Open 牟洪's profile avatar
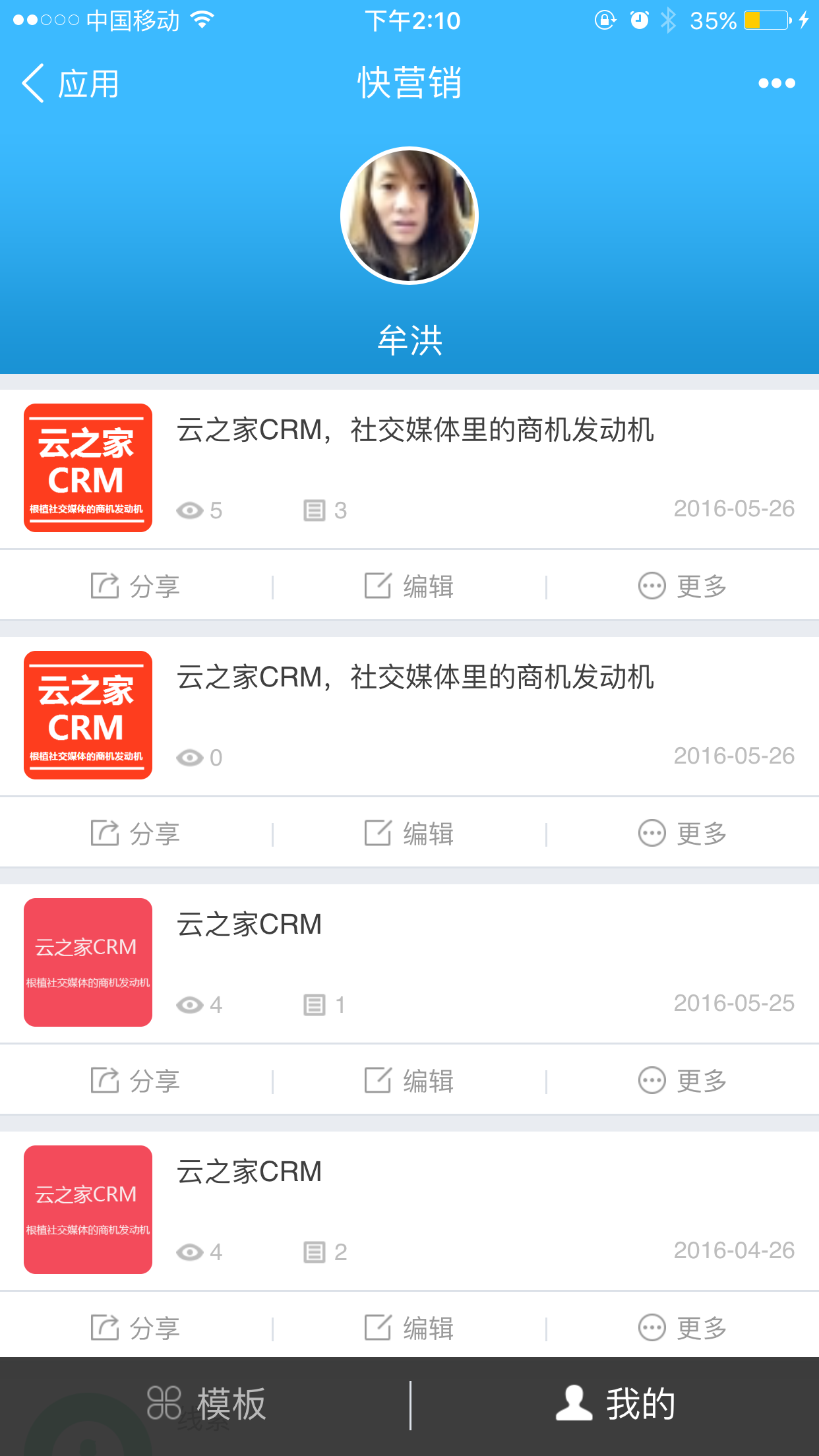Image resolution: width=819 pixels, height=1456 pixels. (409, 216)
